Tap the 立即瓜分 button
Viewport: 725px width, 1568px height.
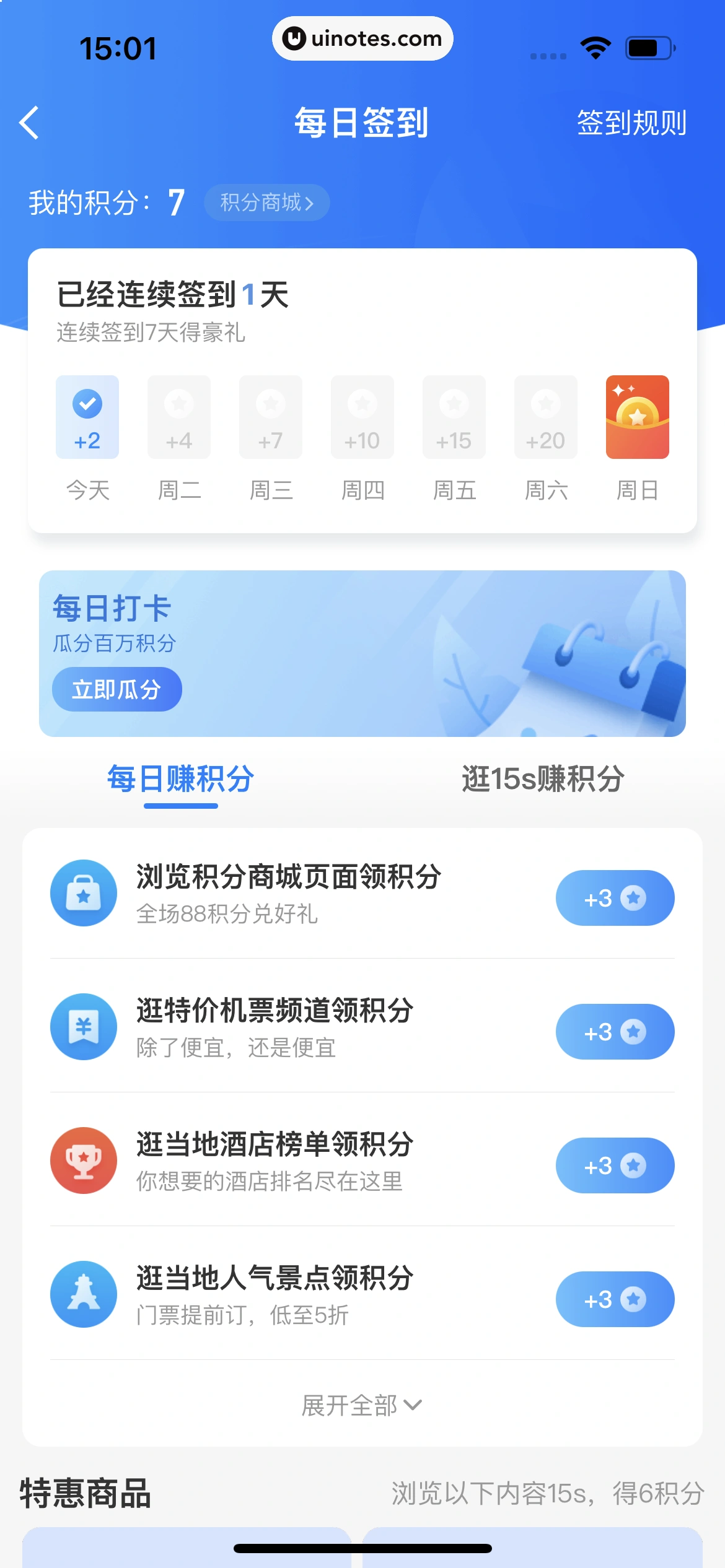116,689
